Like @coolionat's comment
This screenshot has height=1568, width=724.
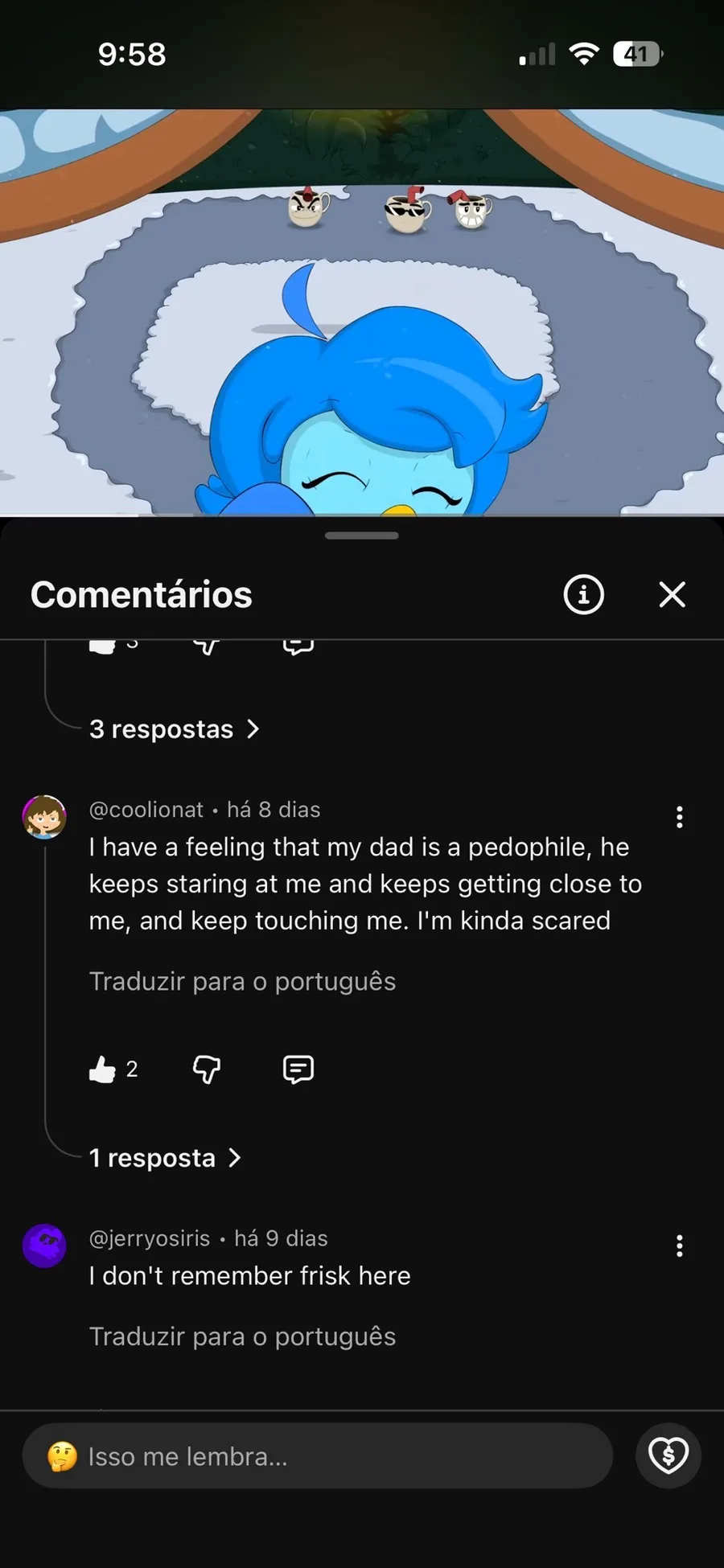[103, 1069]
